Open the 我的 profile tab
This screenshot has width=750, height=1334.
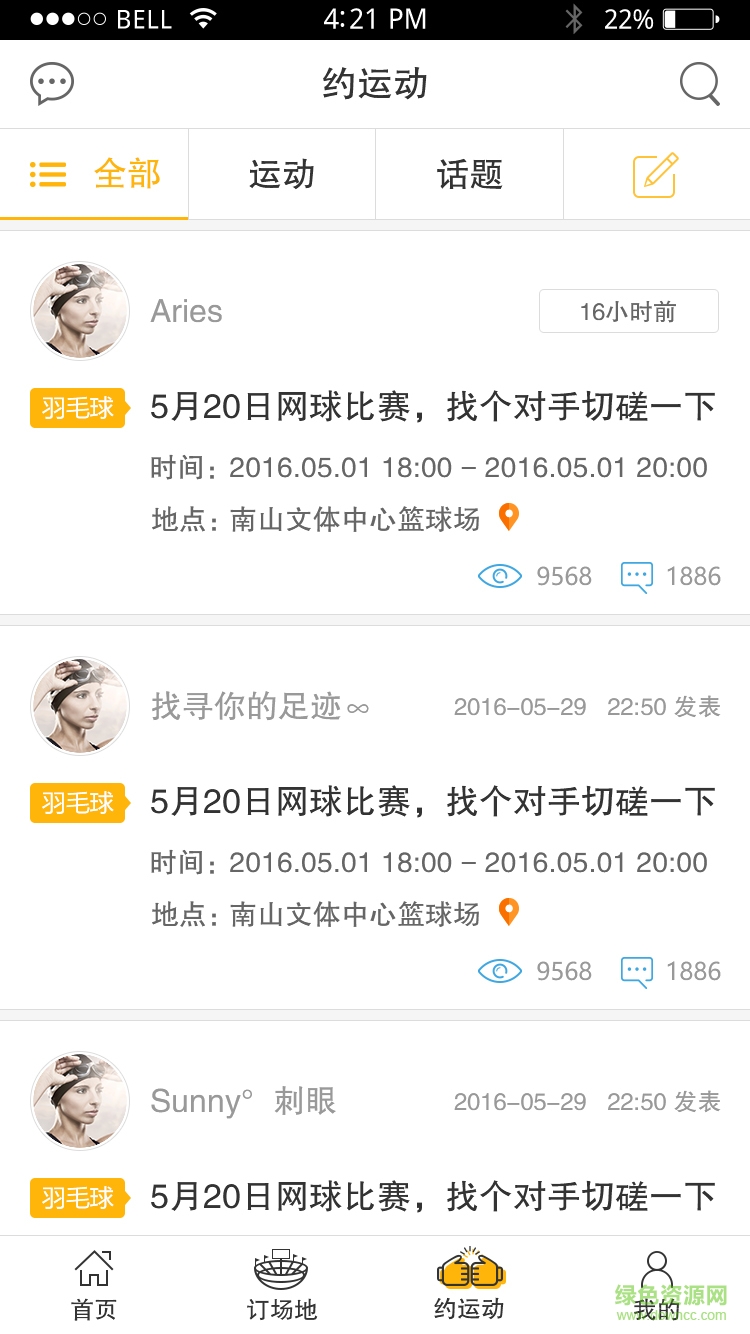[x=656, y=1286]
